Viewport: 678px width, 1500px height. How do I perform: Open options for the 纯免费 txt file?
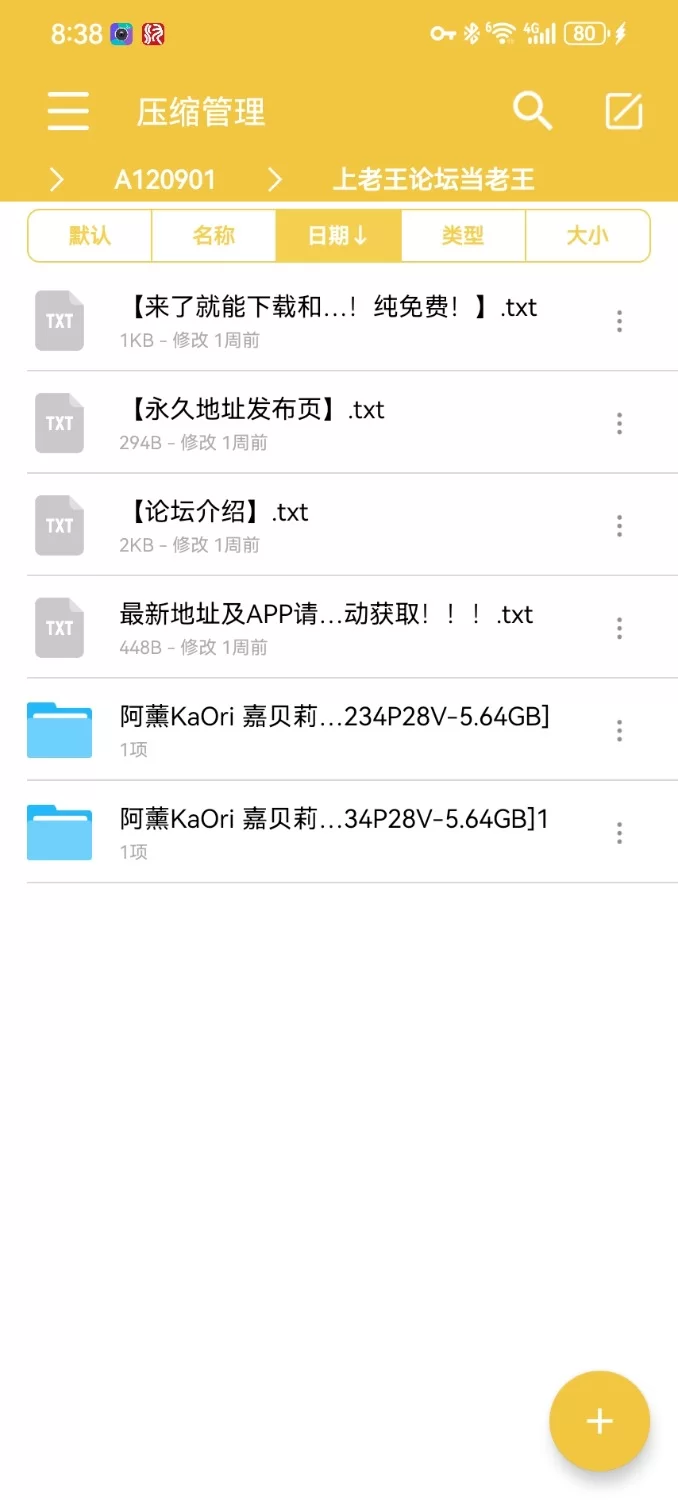click(x=620, y=321)
